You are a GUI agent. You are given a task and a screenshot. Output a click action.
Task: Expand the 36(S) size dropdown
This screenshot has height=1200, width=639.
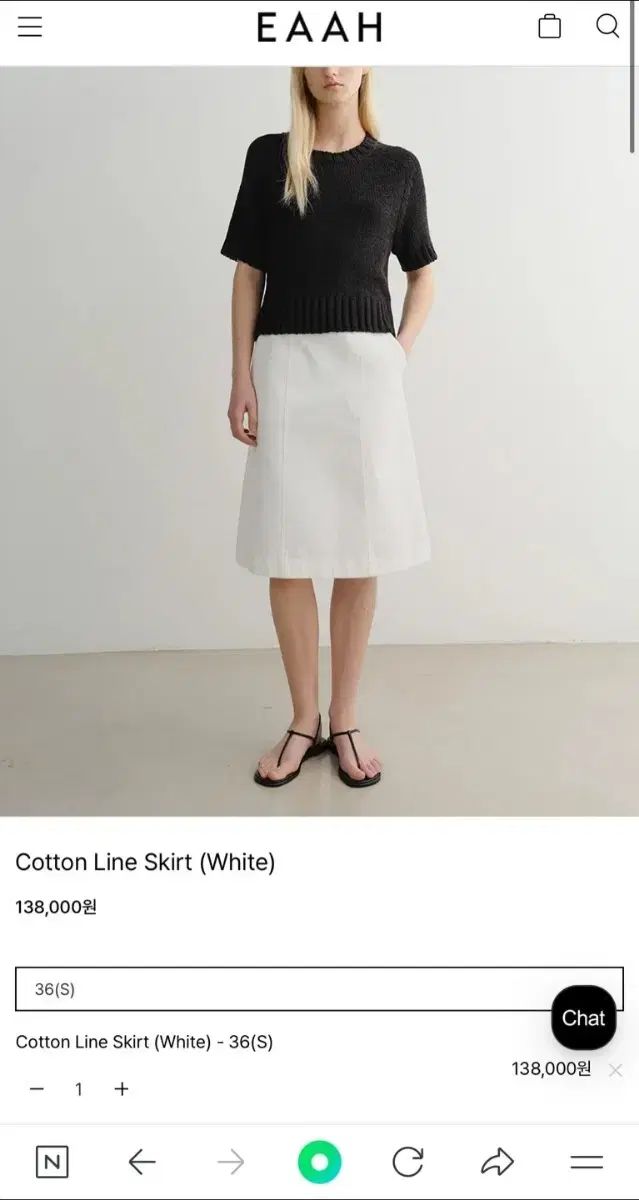click(319, 989)
